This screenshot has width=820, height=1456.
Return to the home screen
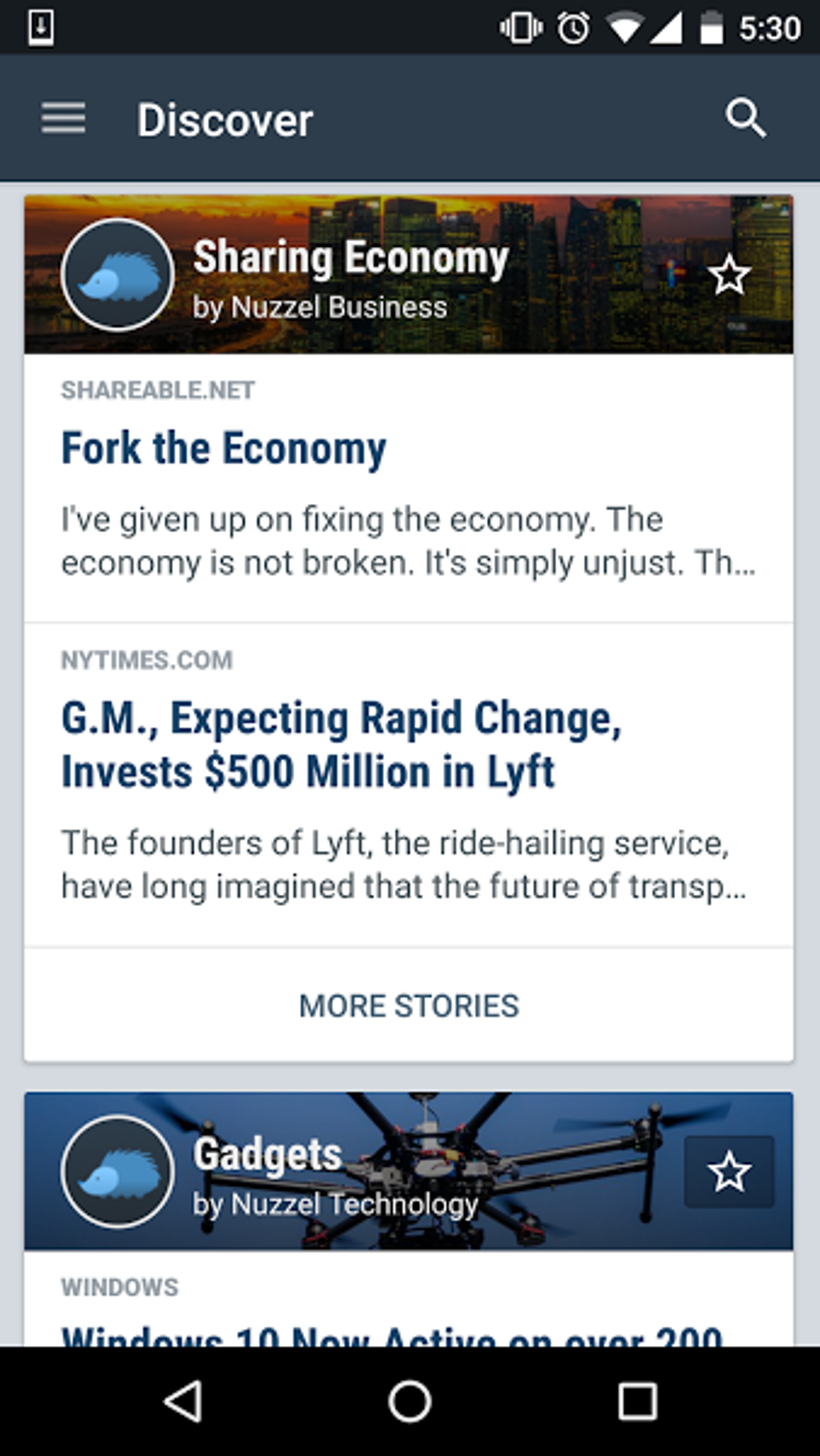click(410, 1401)
